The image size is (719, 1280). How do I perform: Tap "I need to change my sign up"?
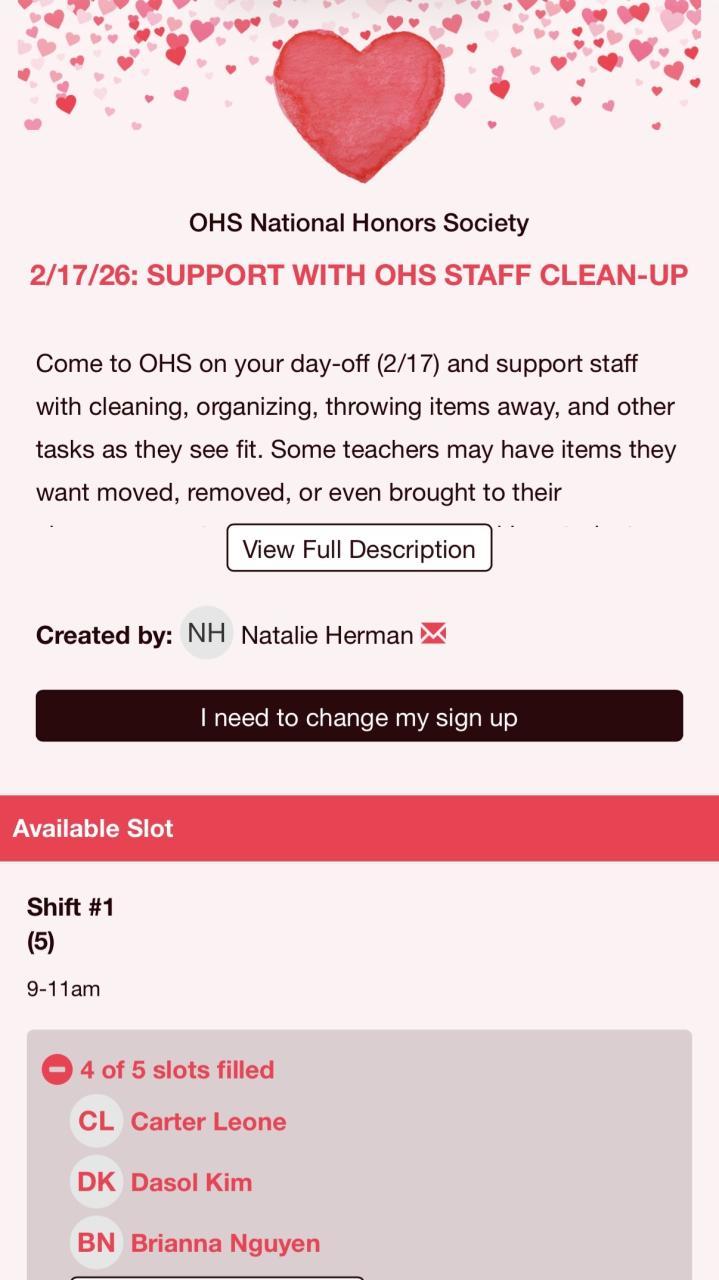click(x=359, y=716)
